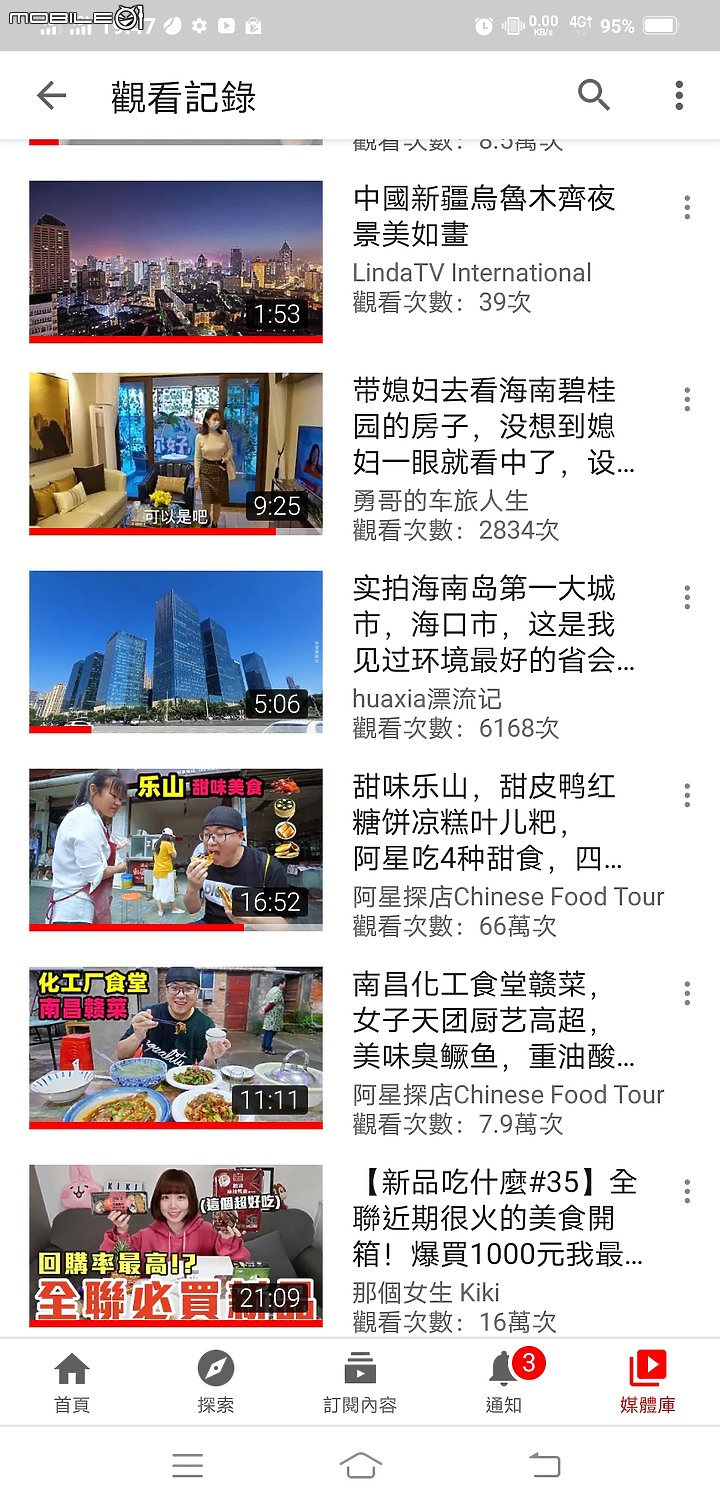Show more options for the huaxia漂流记 video
The width and height of the screenshot is (720, 1504).
click(x=687, y=598)
